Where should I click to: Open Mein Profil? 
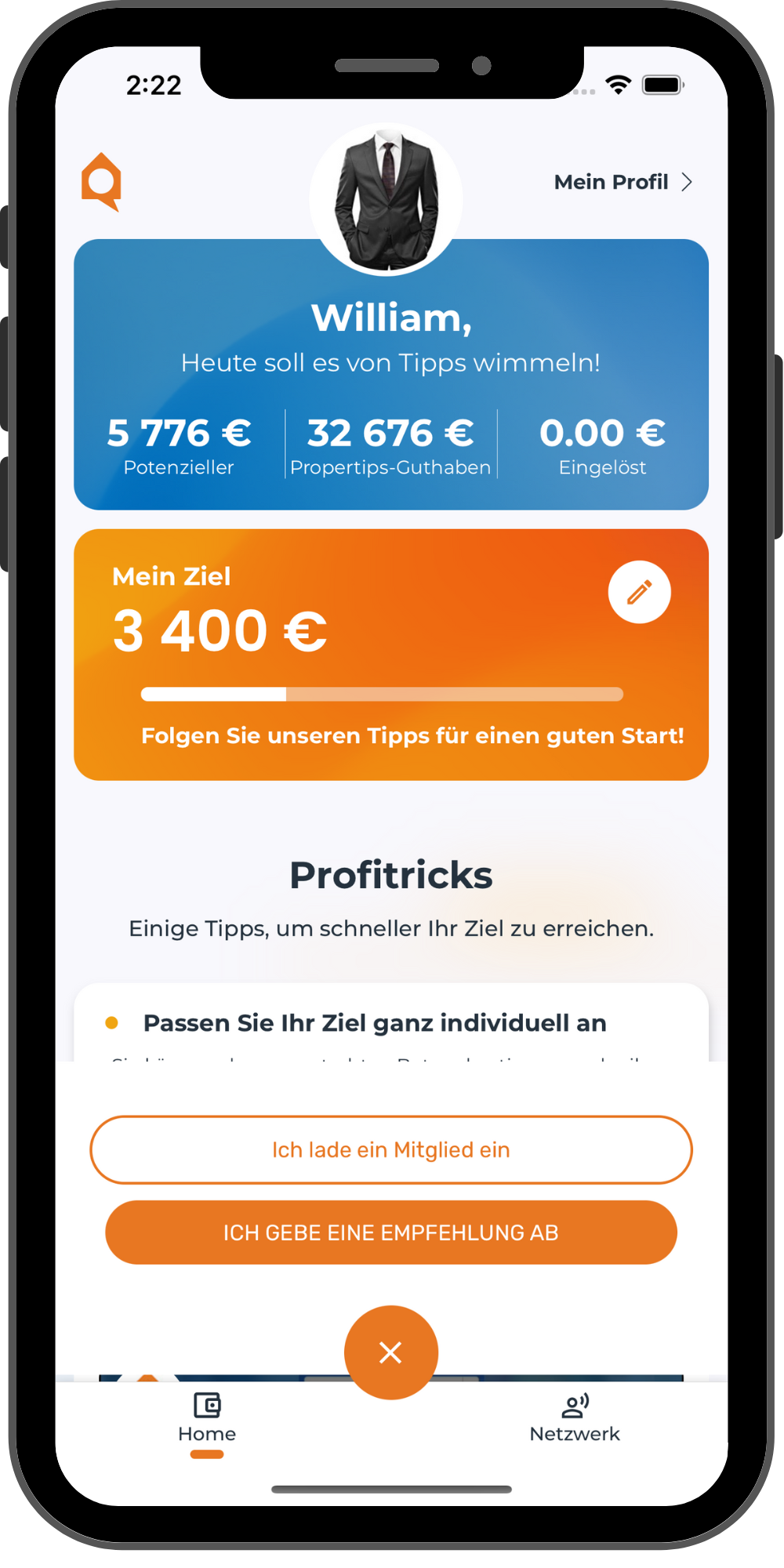click(x=623, y=182)
